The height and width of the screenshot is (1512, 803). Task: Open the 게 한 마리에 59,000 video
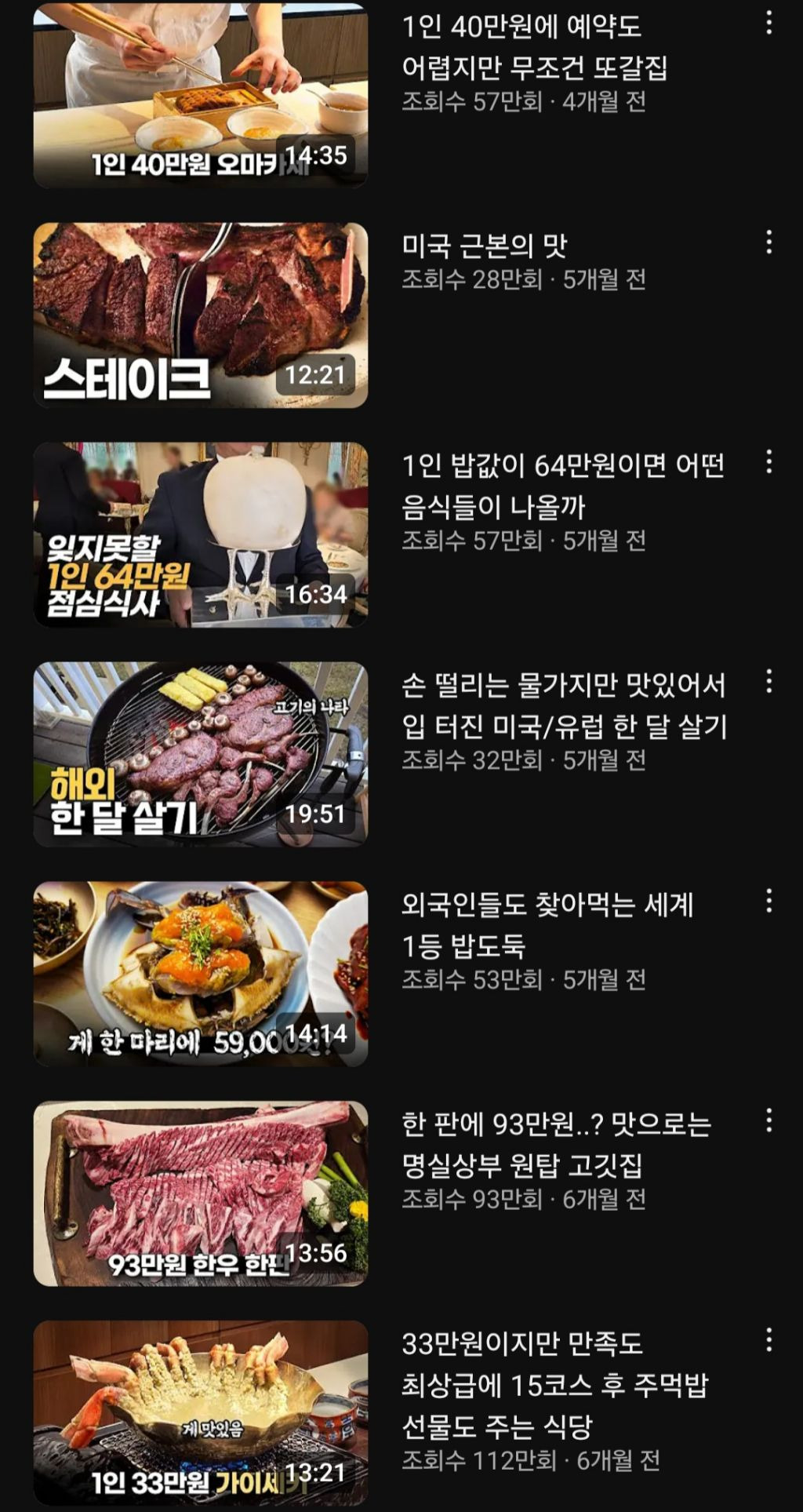(x=200, y=974)
